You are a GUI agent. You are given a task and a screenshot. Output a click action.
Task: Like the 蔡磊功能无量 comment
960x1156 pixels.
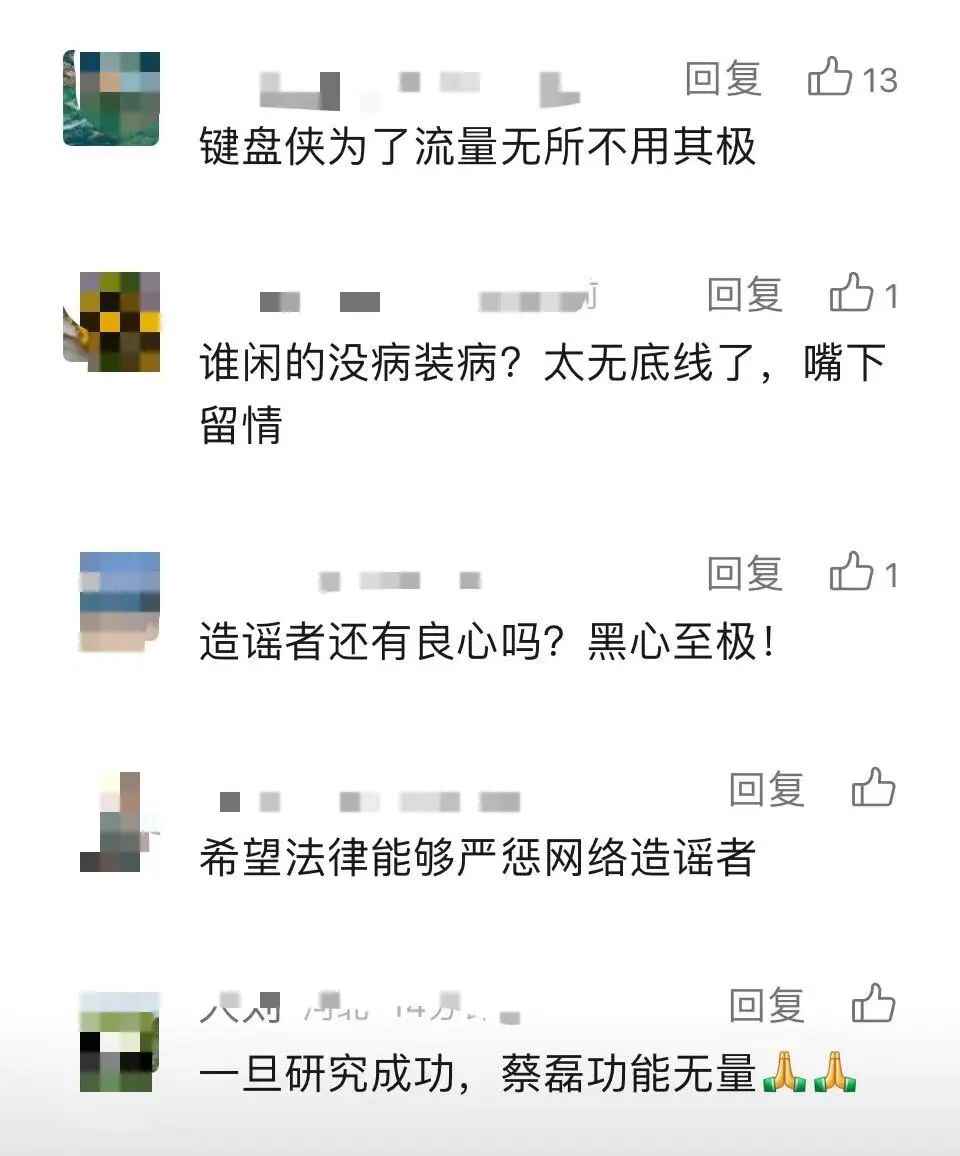point(873,1003)
